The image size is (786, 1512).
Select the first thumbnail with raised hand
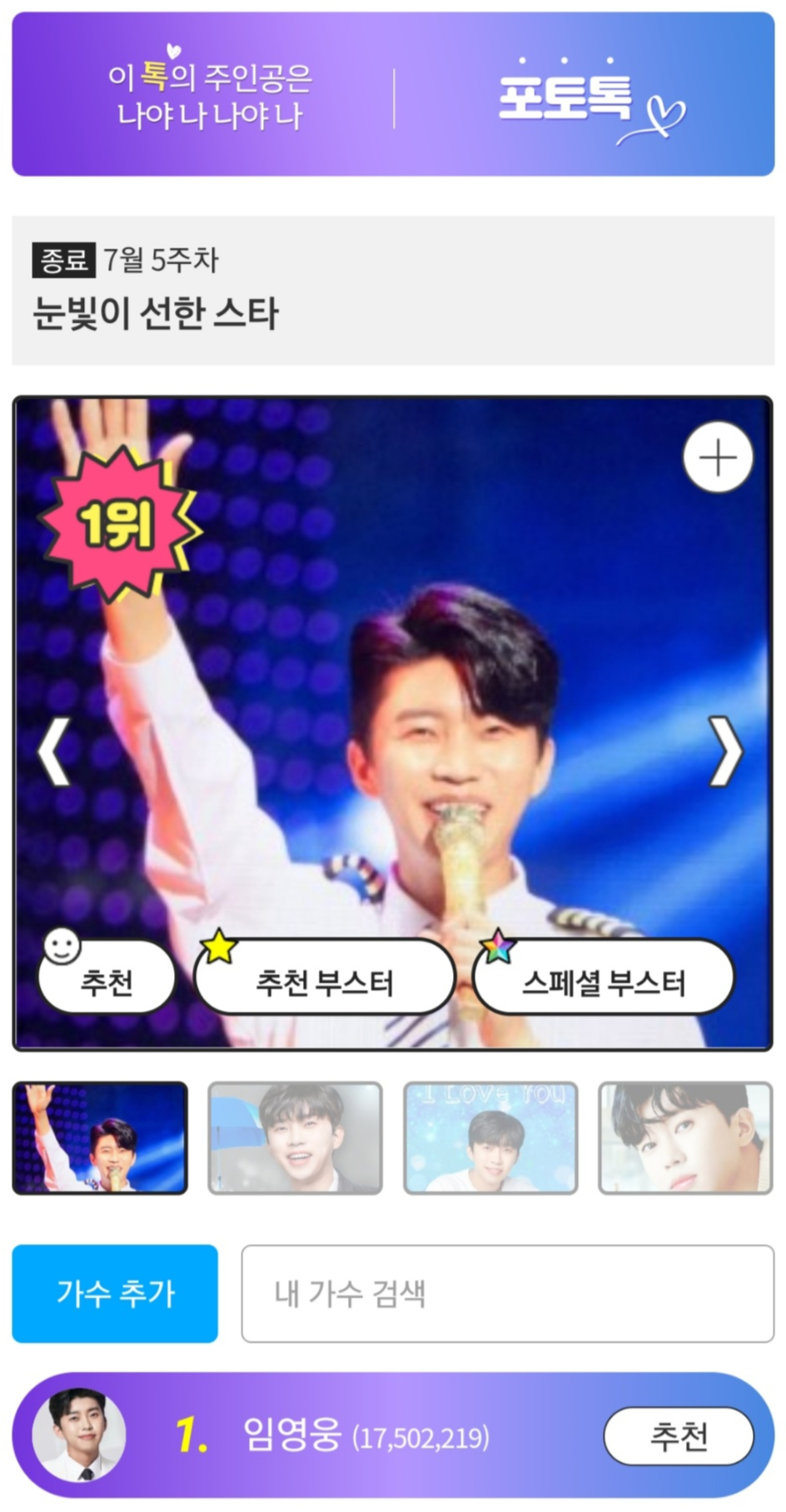[x=100, y=1138]
